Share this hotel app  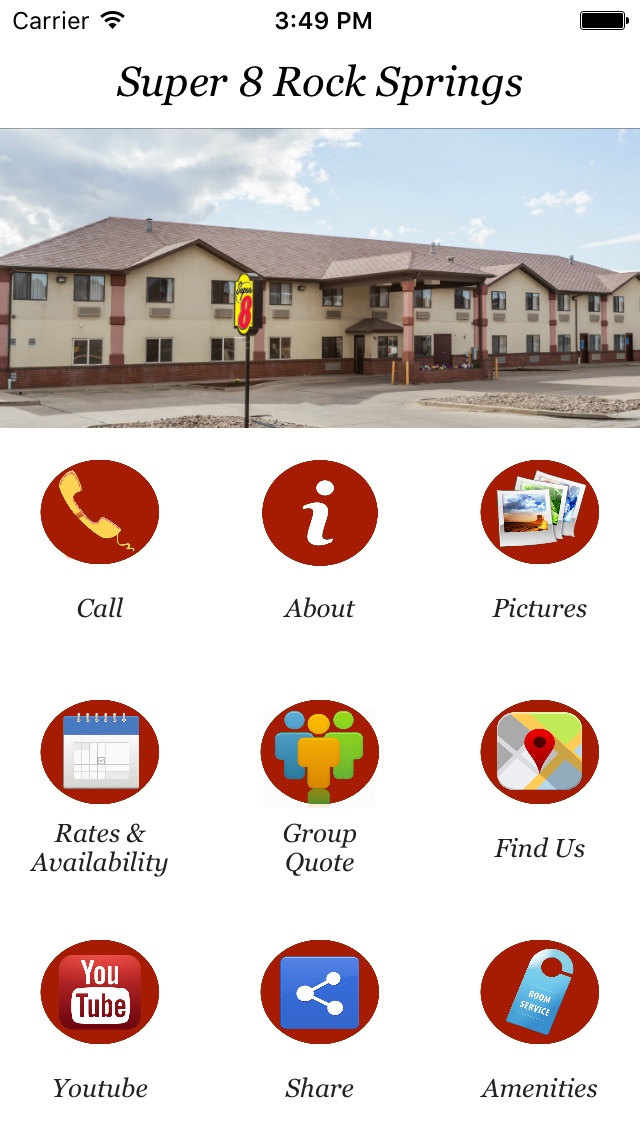click(320, 992)
